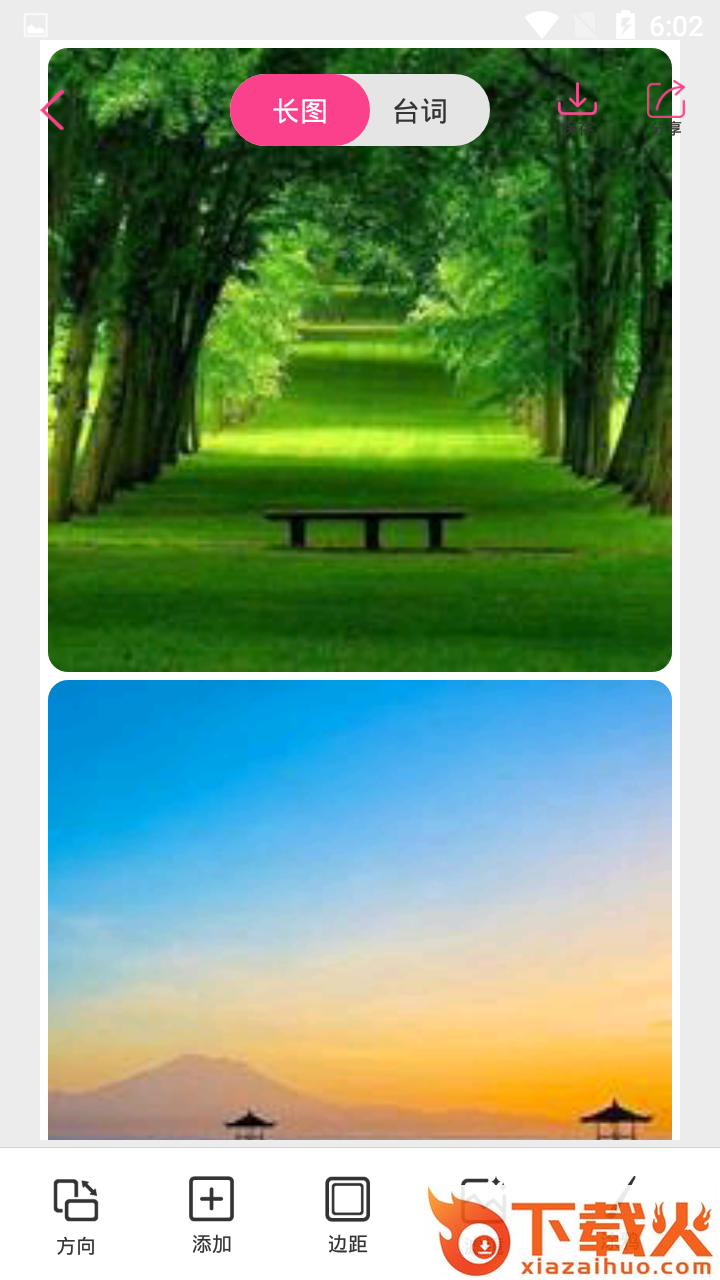Add another picture via 添加
This screenshot has width=720, height=1280.
coord(212,1214)
